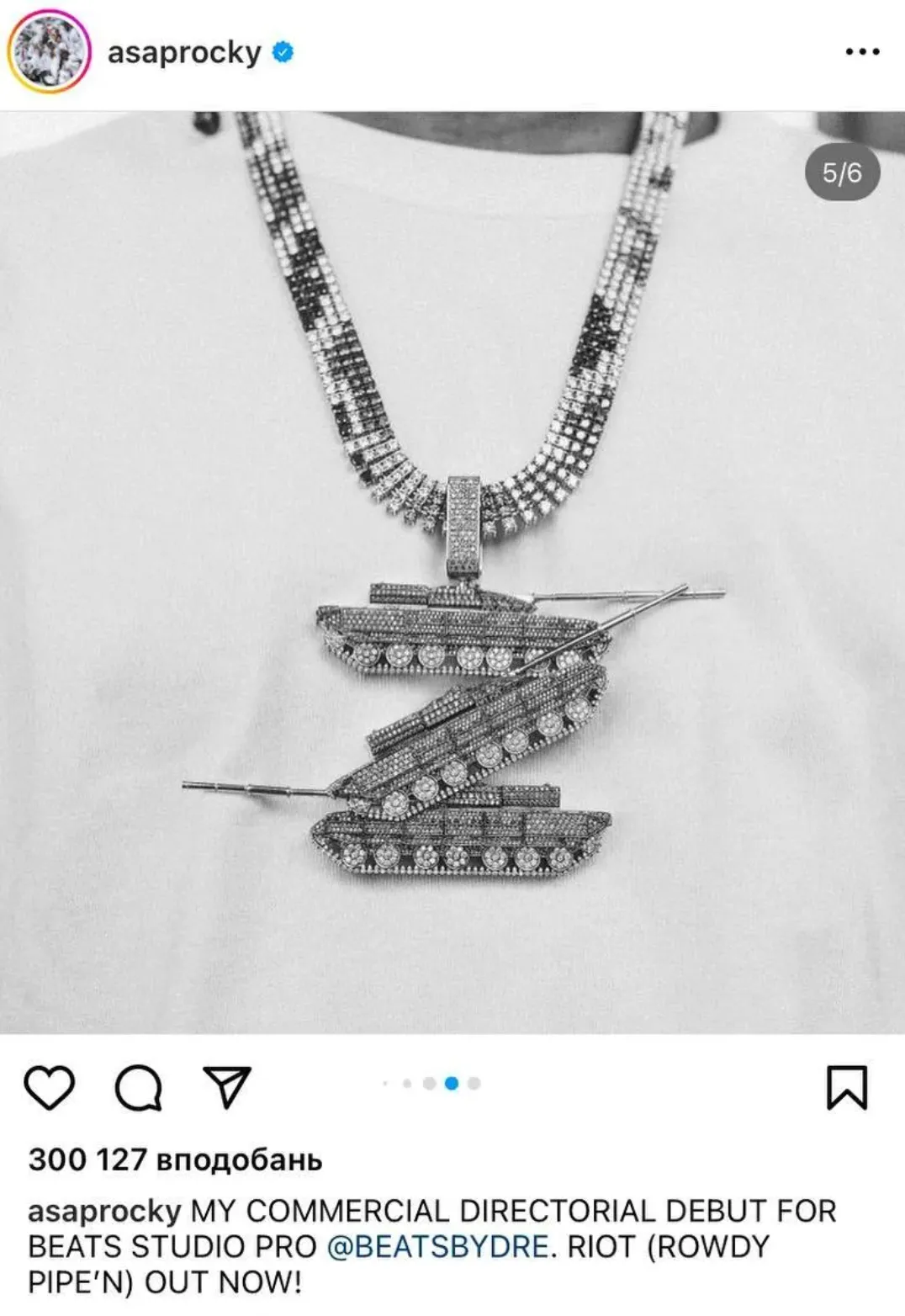Like the post with the heart icon
The height and width of the screenshot is (1316, 905).
(50, 1087)
